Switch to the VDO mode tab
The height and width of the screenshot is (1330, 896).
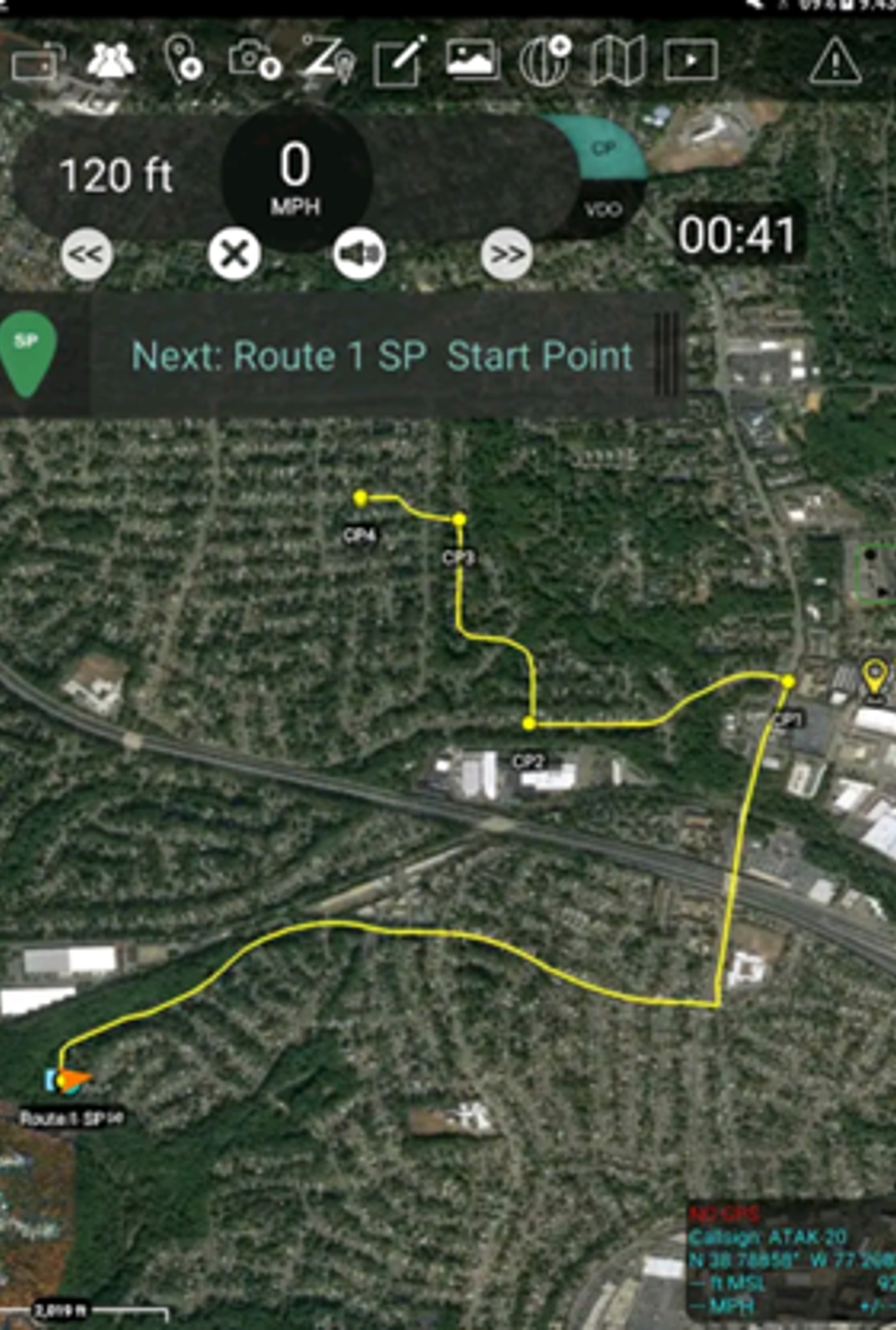603,209
